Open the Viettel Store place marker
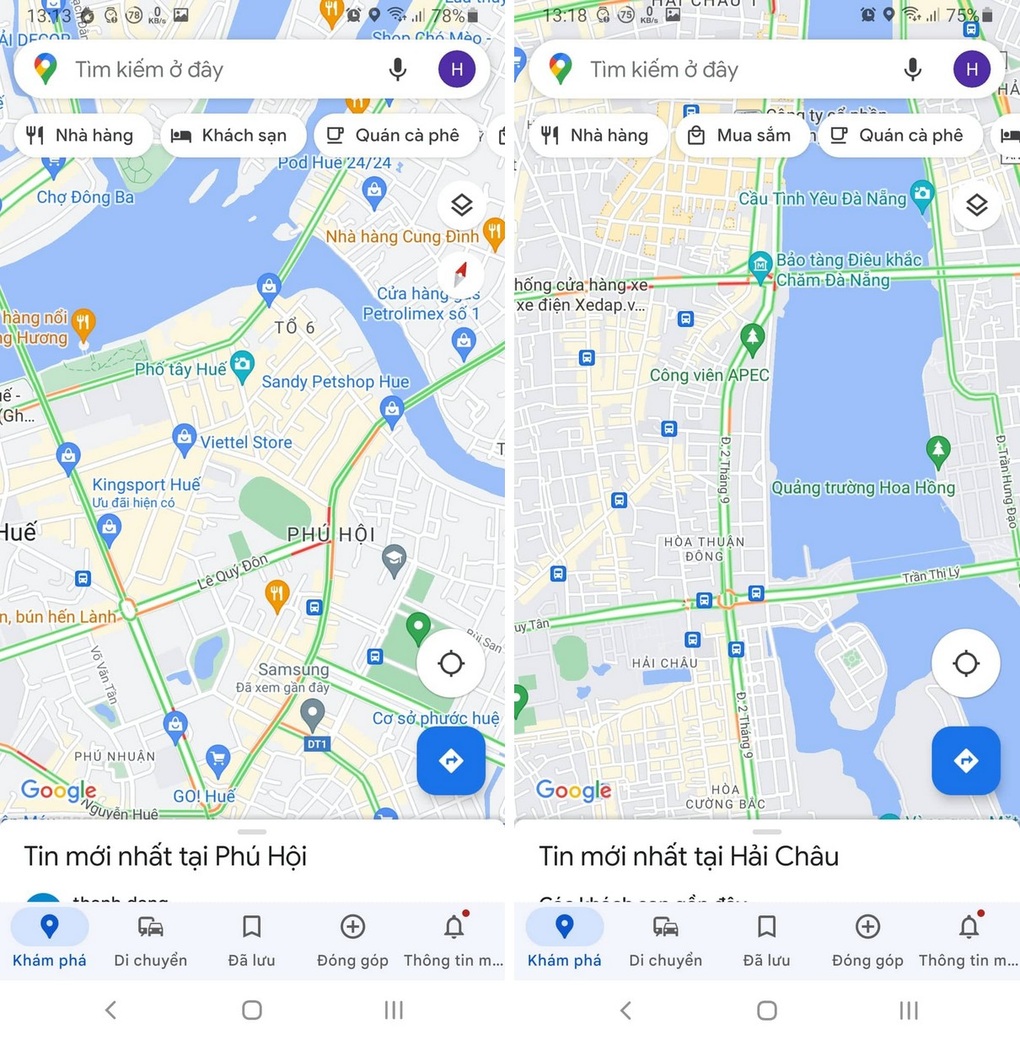The width and height of the screenshot is (1020, 1040). (x=184, y=437)
